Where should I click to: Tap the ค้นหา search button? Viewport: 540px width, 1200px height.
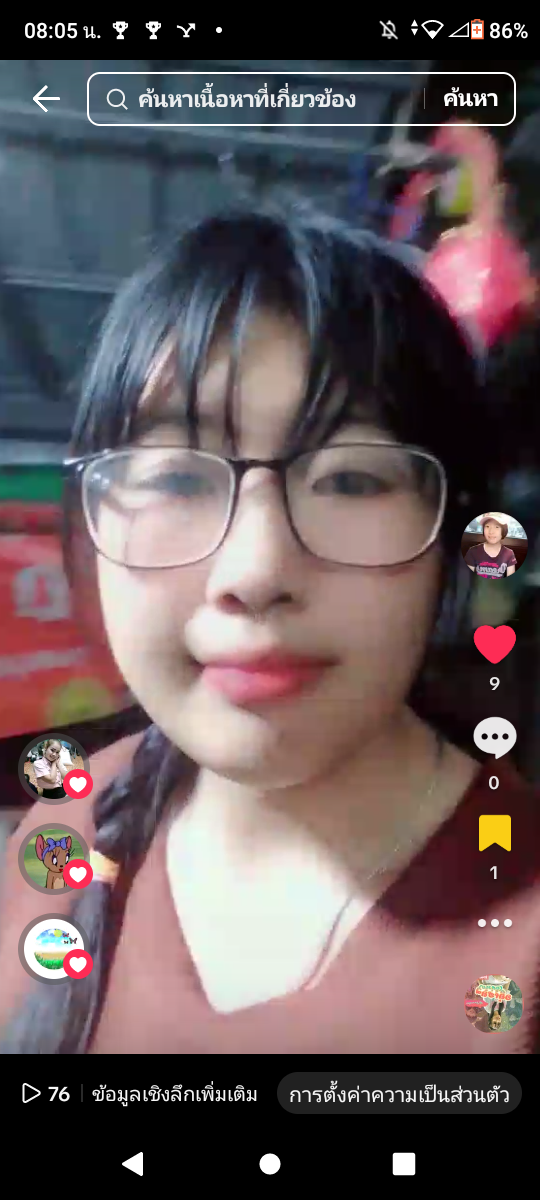pos(470,99)
